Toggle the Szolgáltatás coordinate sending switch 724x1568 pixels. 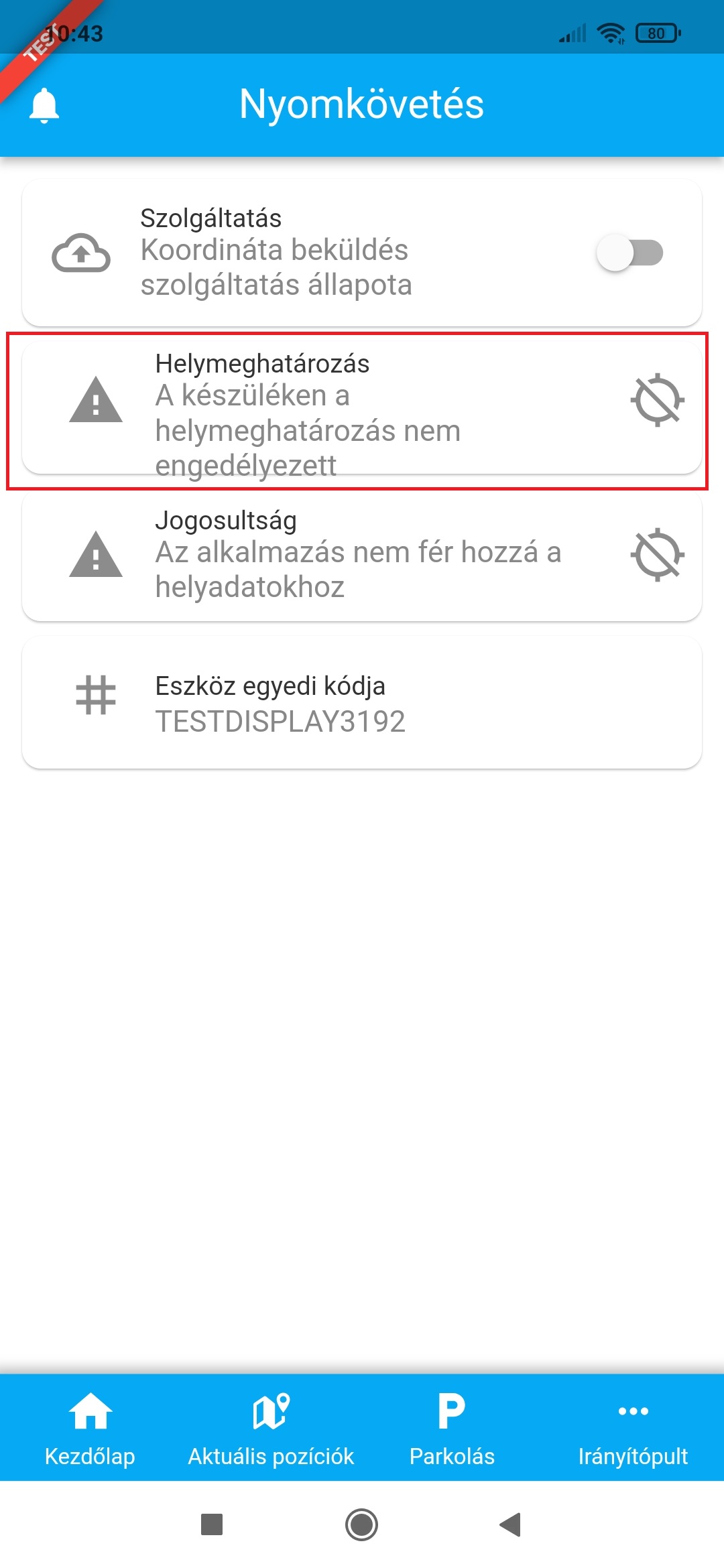[629, 253]
